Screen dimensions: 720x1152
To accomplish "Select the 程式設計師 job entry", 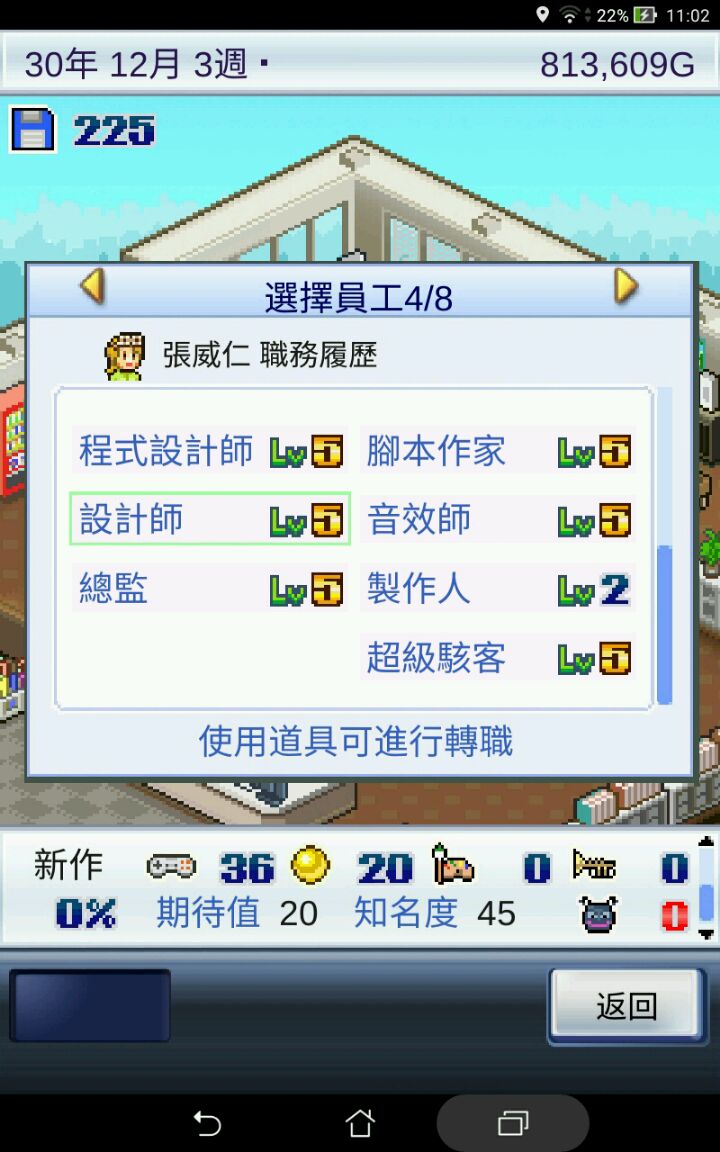I will 210,451.
